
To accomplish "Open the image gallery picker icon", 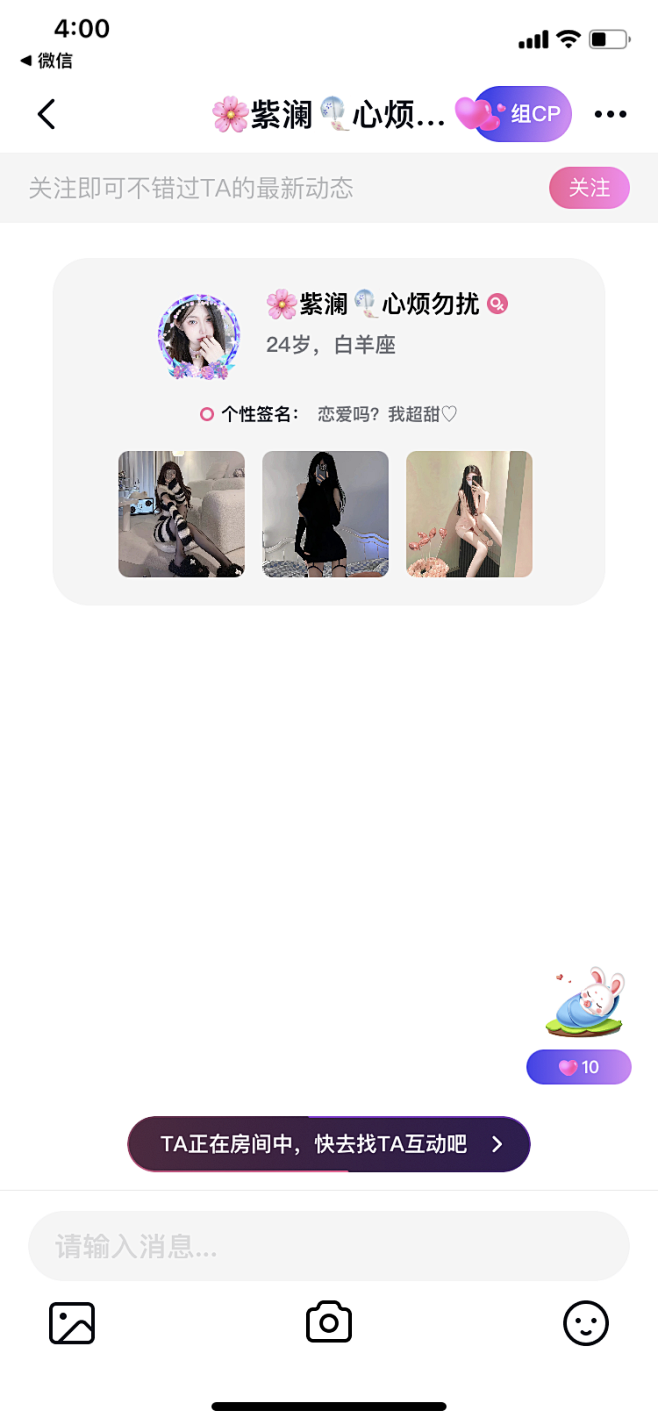I will pyautogui.click(x=72, y=1323).
